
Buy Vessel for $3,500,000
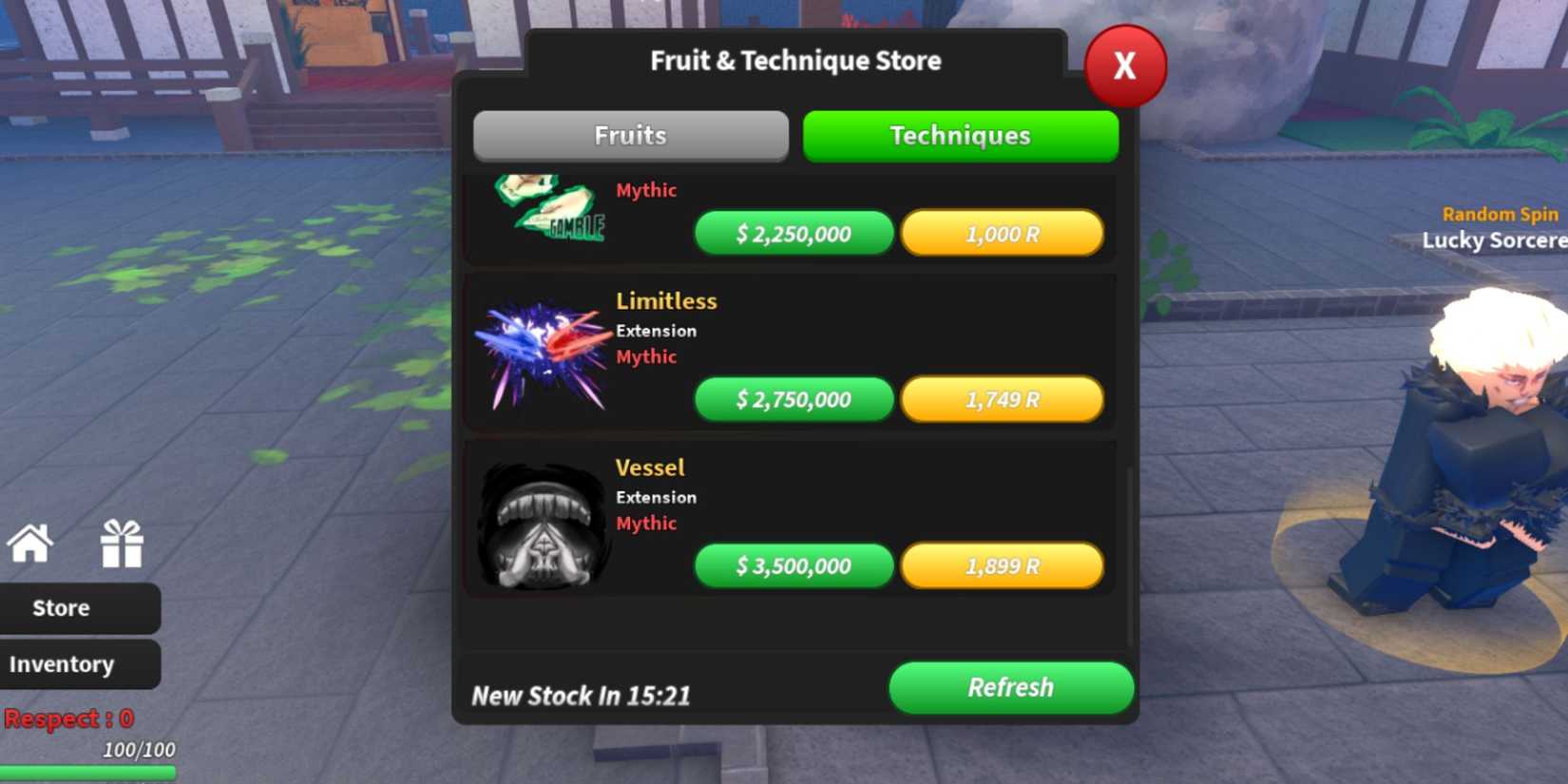point(794,566)
